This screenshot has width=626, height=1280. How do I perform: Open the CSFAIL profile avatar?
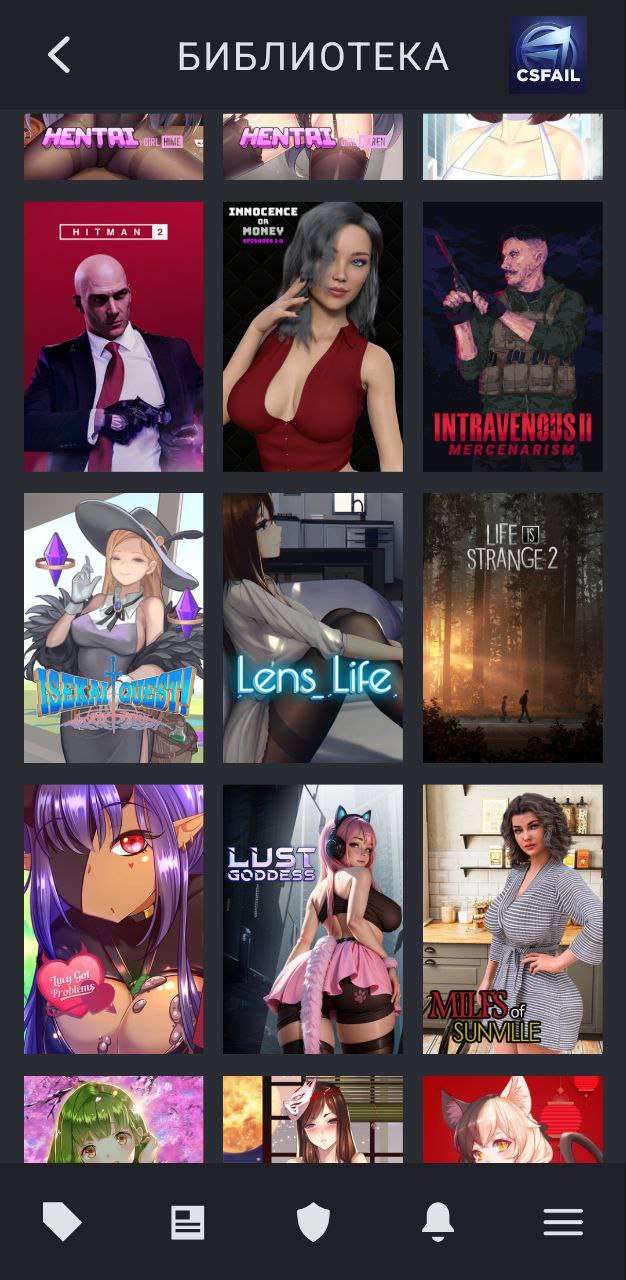547,55
